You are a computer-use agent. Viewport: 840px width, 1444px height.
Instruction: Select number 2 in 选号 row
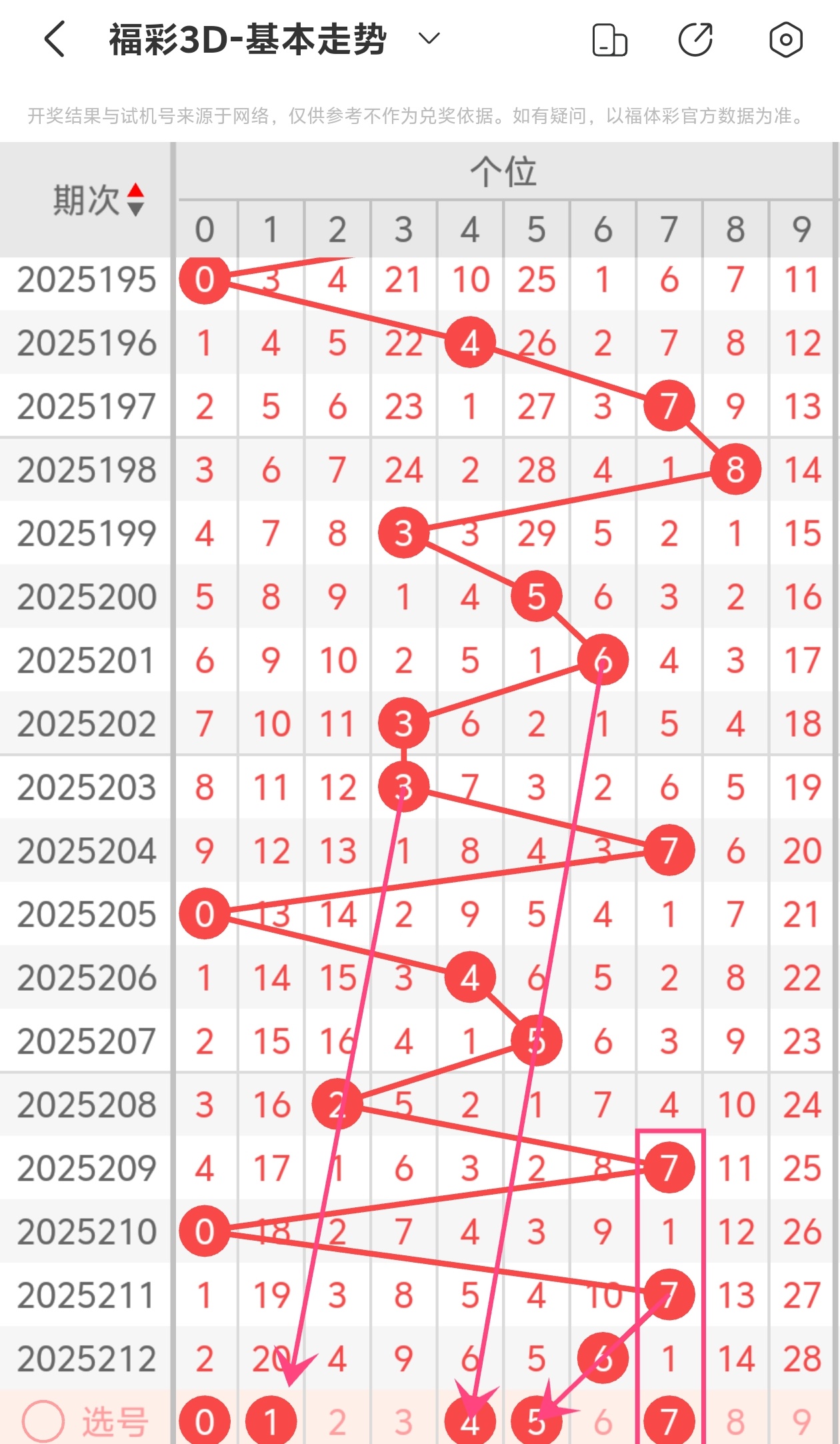click(x=337, y=1422)
